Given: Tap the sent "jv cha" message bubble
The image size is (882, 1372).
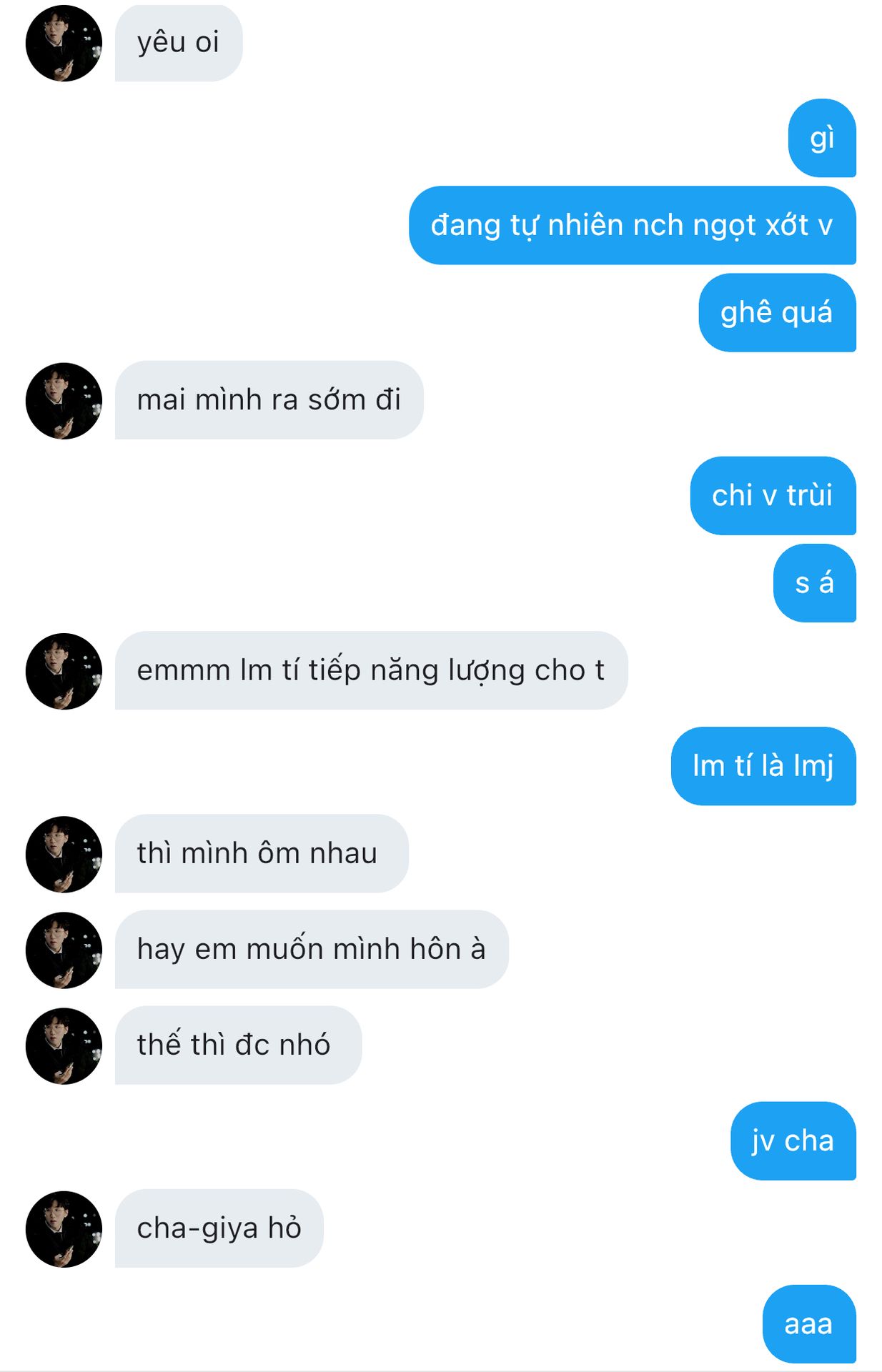Looking at the screenshot, I should tap(793, 1141).
